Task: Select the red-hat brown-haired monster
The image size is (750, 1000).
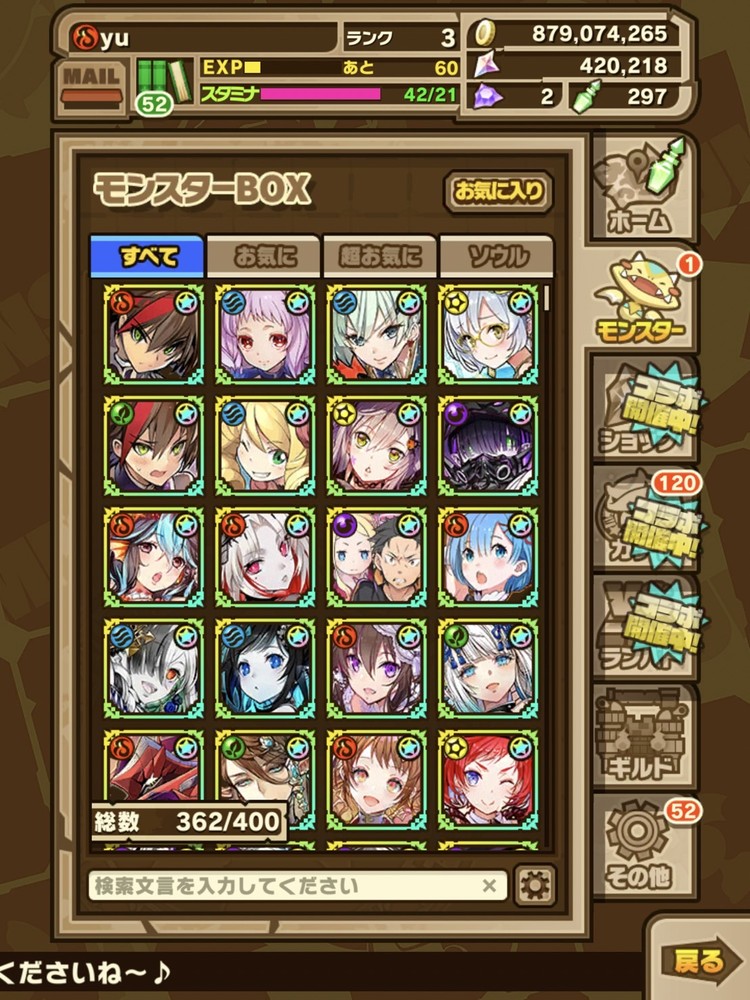Action: point(154,335)
